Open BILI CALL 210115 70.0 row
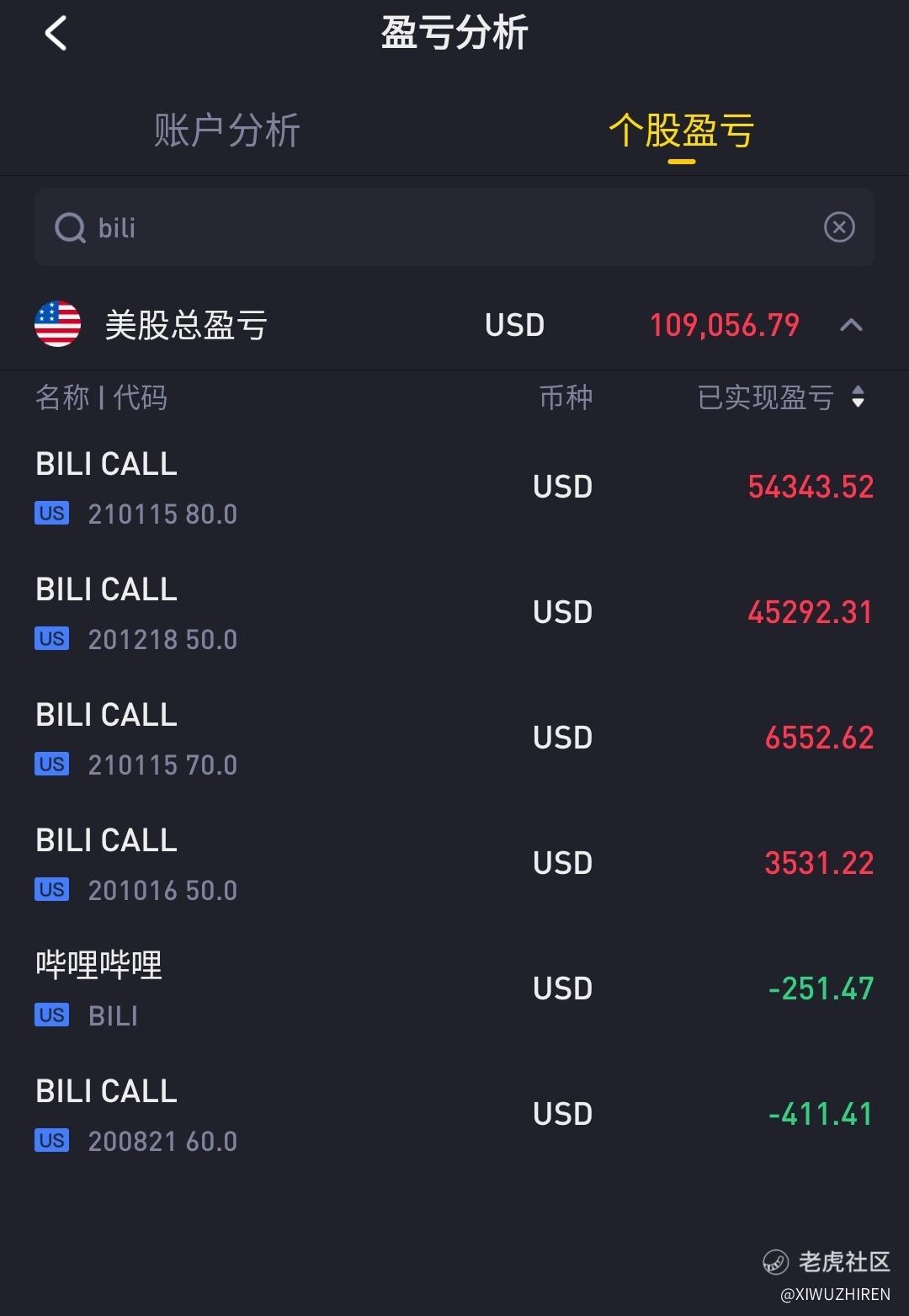 coord(454,738)
